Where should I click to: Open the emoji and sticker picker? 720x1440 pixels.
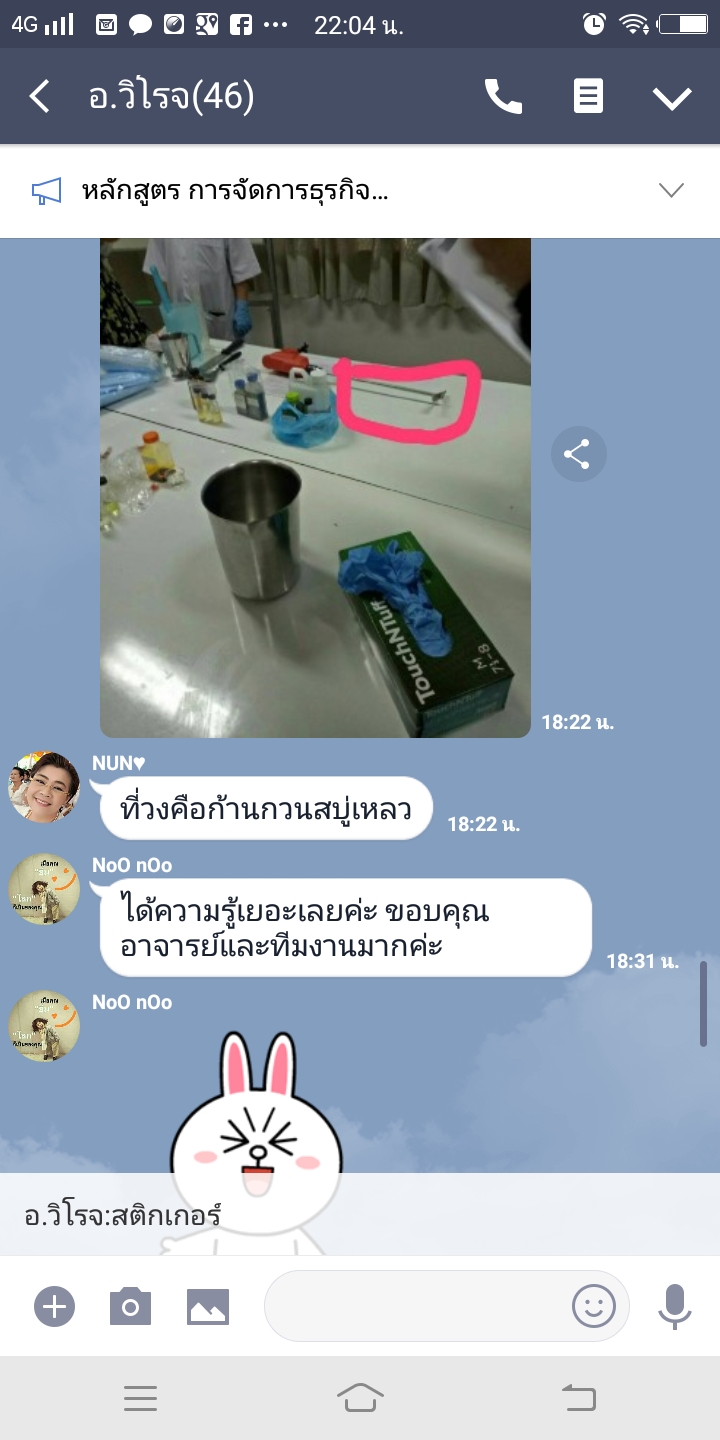pyautogui.click(x=593, y=1306)
